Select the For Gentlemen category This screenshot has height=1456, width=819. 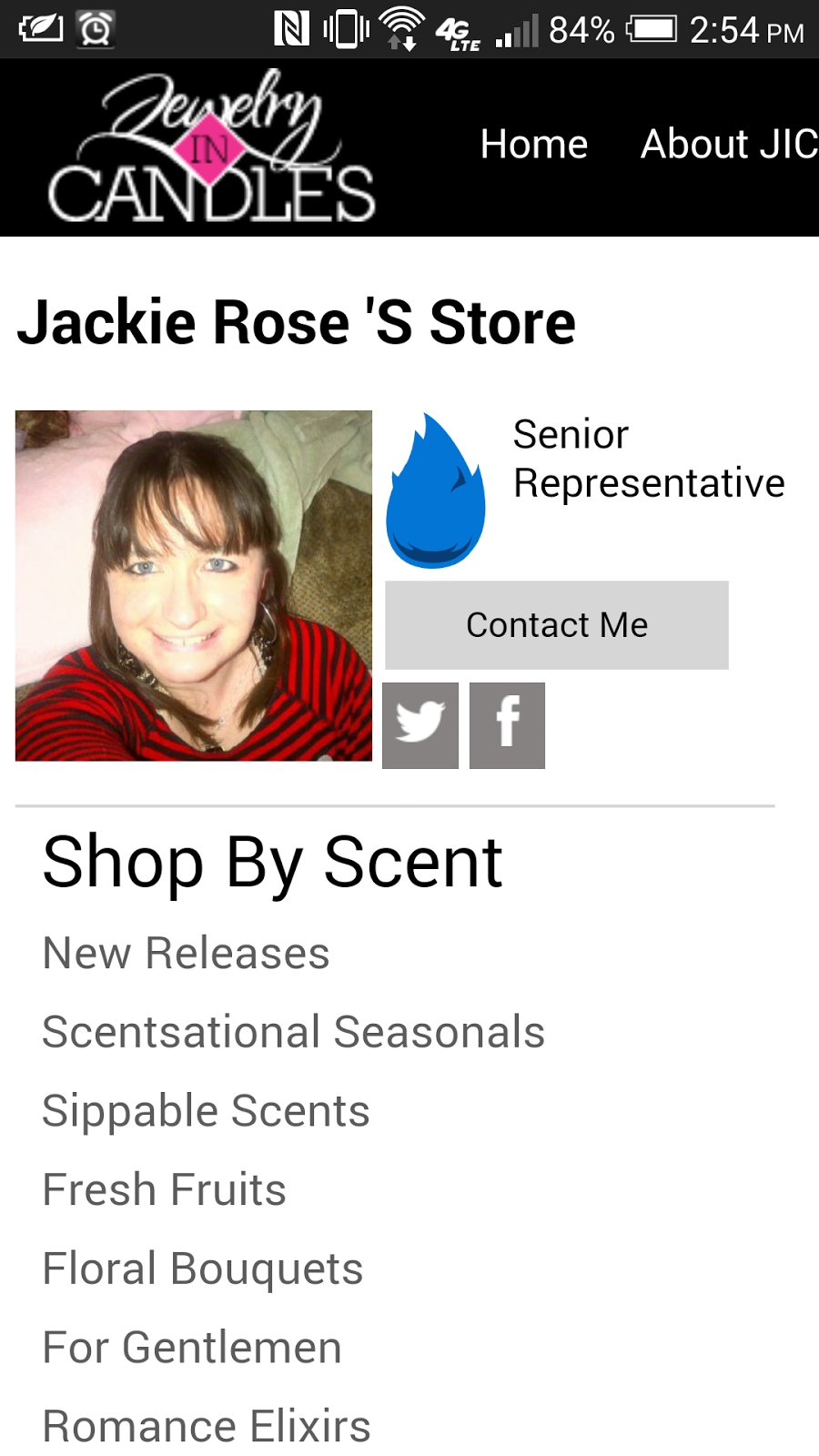pyautogui.click(x=191, y=1347)
